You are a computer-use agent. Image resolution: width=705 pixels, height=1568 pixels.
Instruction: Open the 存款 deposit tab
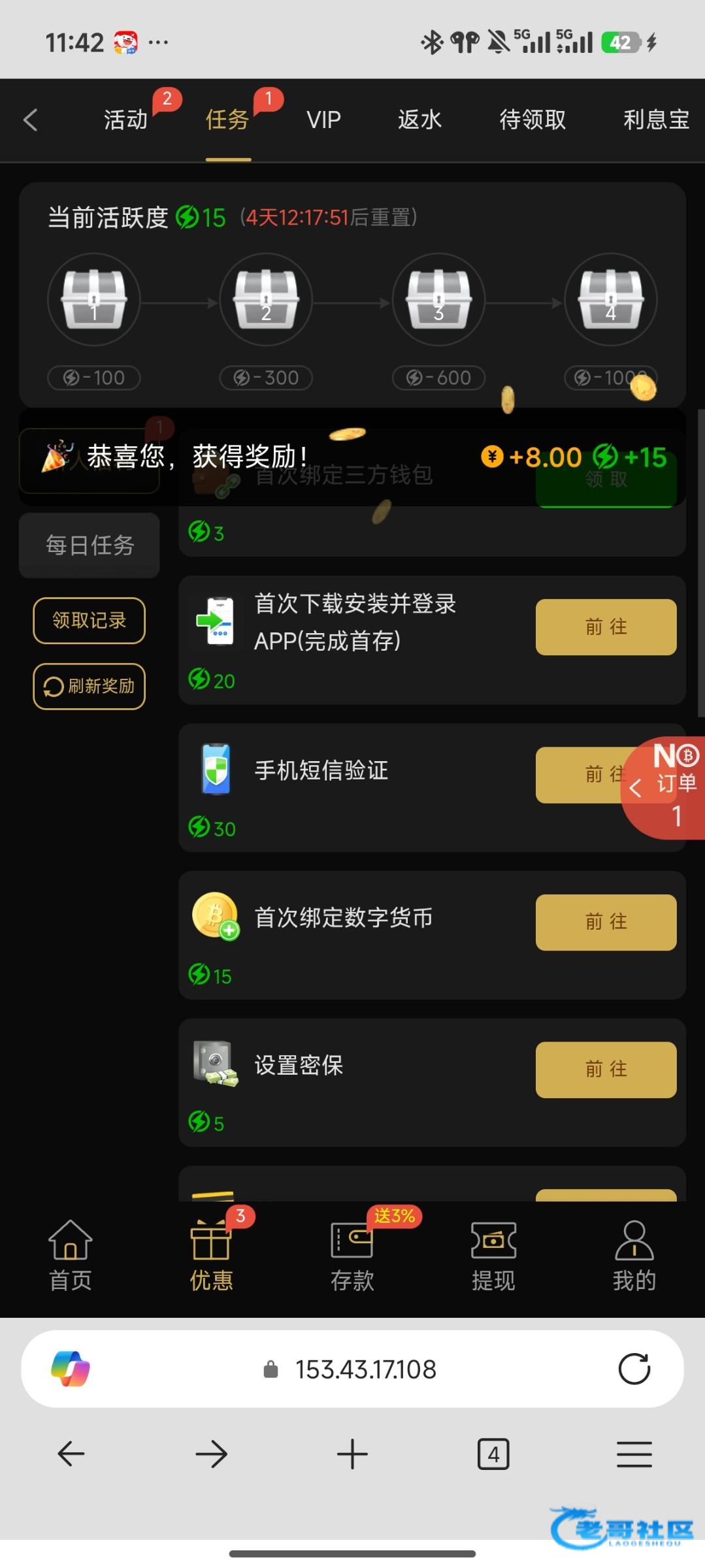[352, 1256]
